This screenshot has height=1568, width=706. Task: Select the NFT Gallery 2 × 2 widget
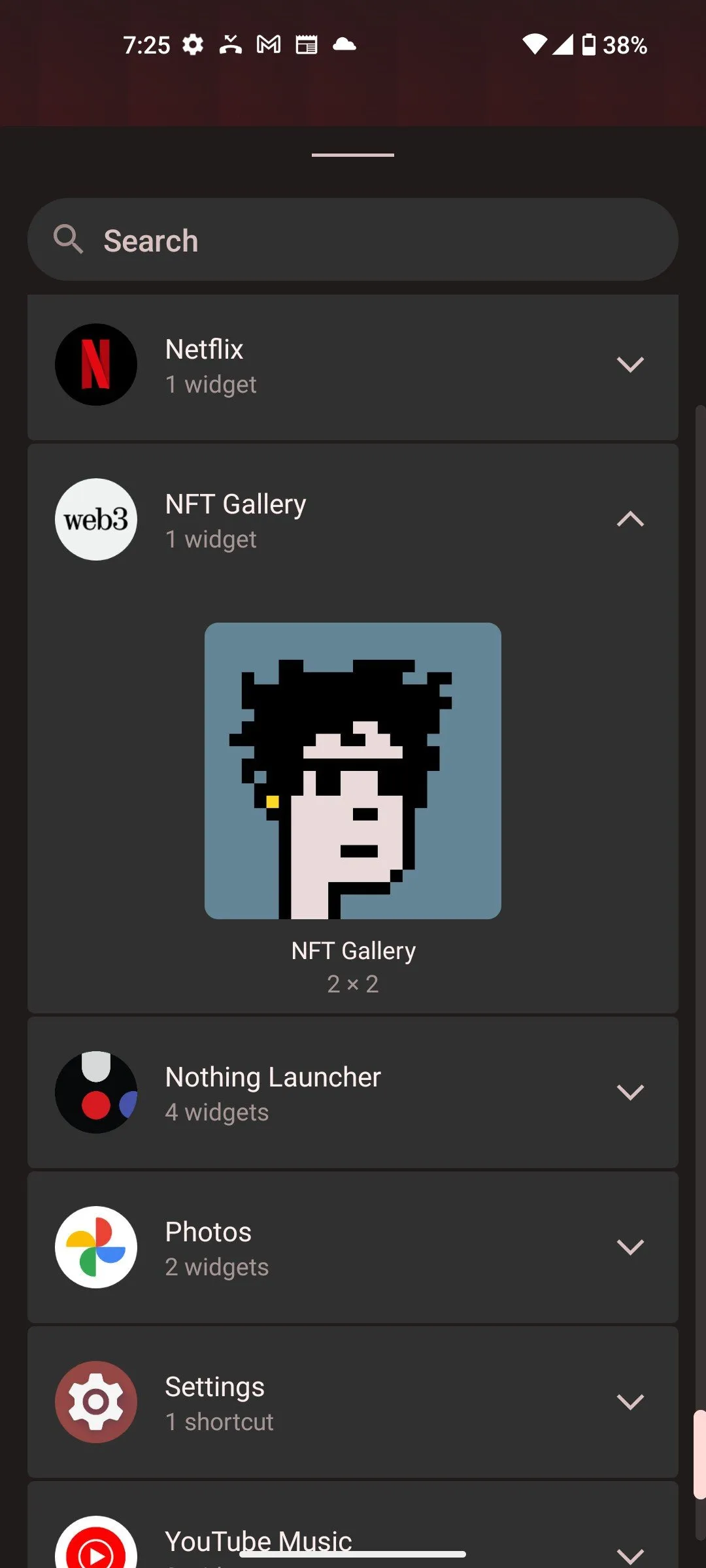point(353,771)
